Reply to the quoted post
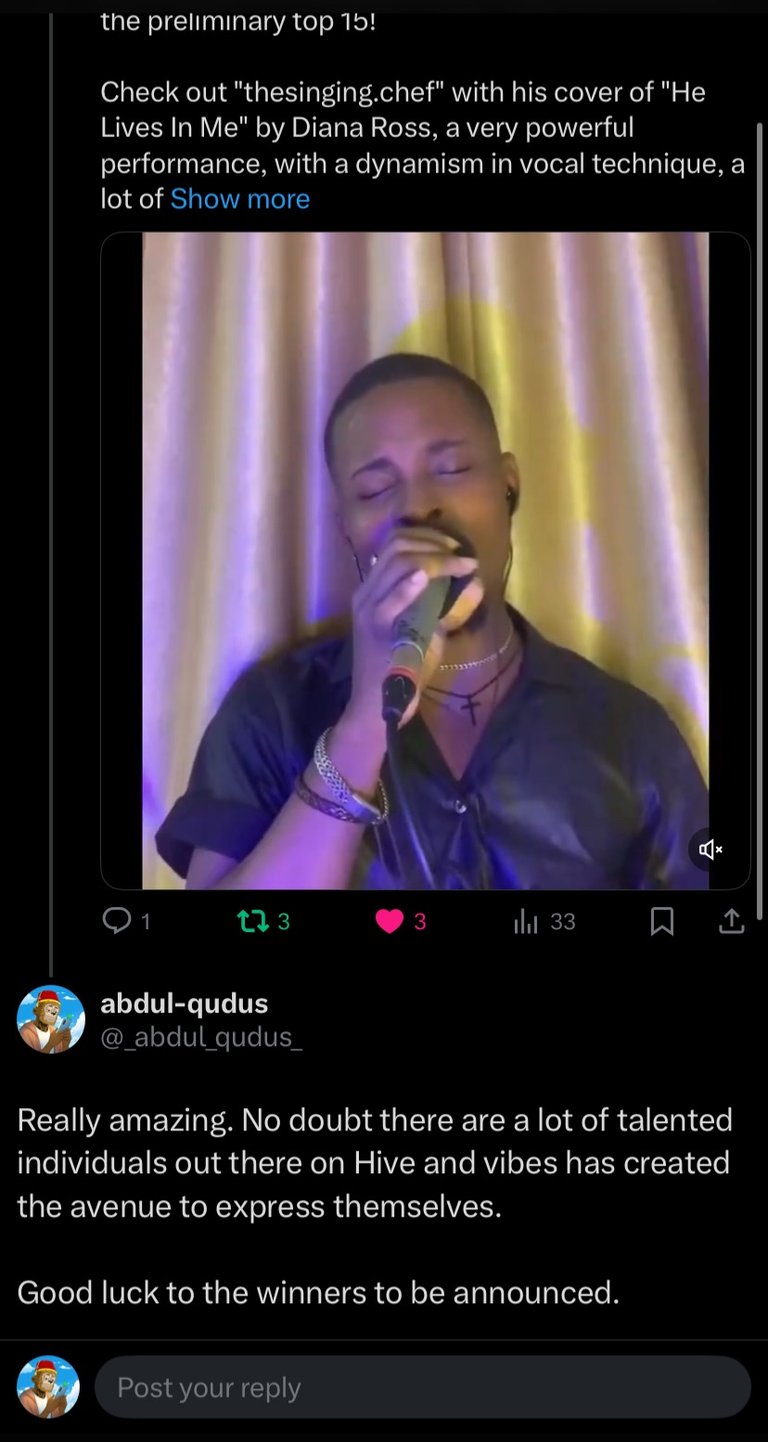Viewport: 768px width, 1442px height. coord(118,921)
